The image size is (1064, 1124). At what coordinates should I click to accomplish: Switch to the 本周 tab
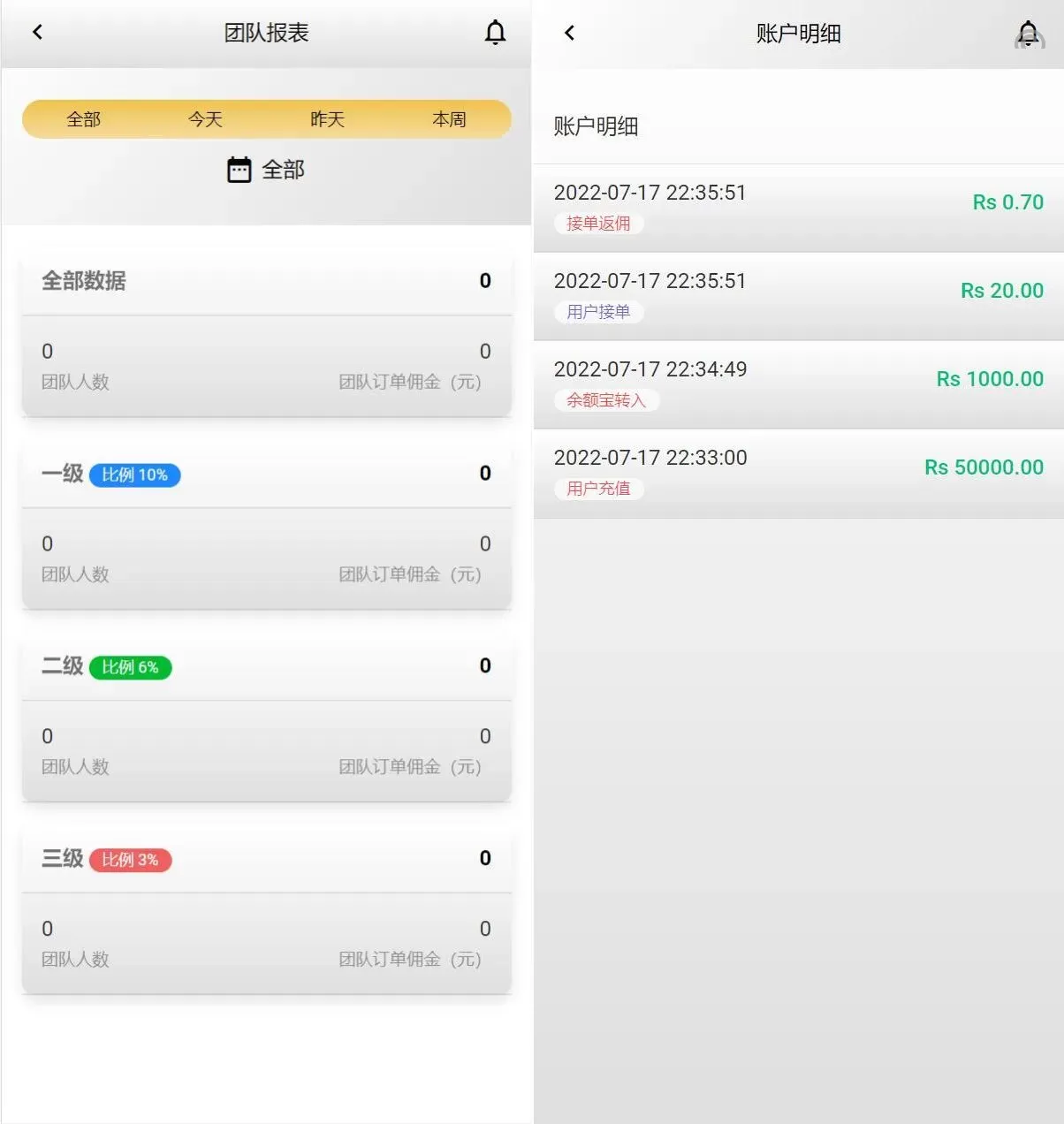pos(449,119)
